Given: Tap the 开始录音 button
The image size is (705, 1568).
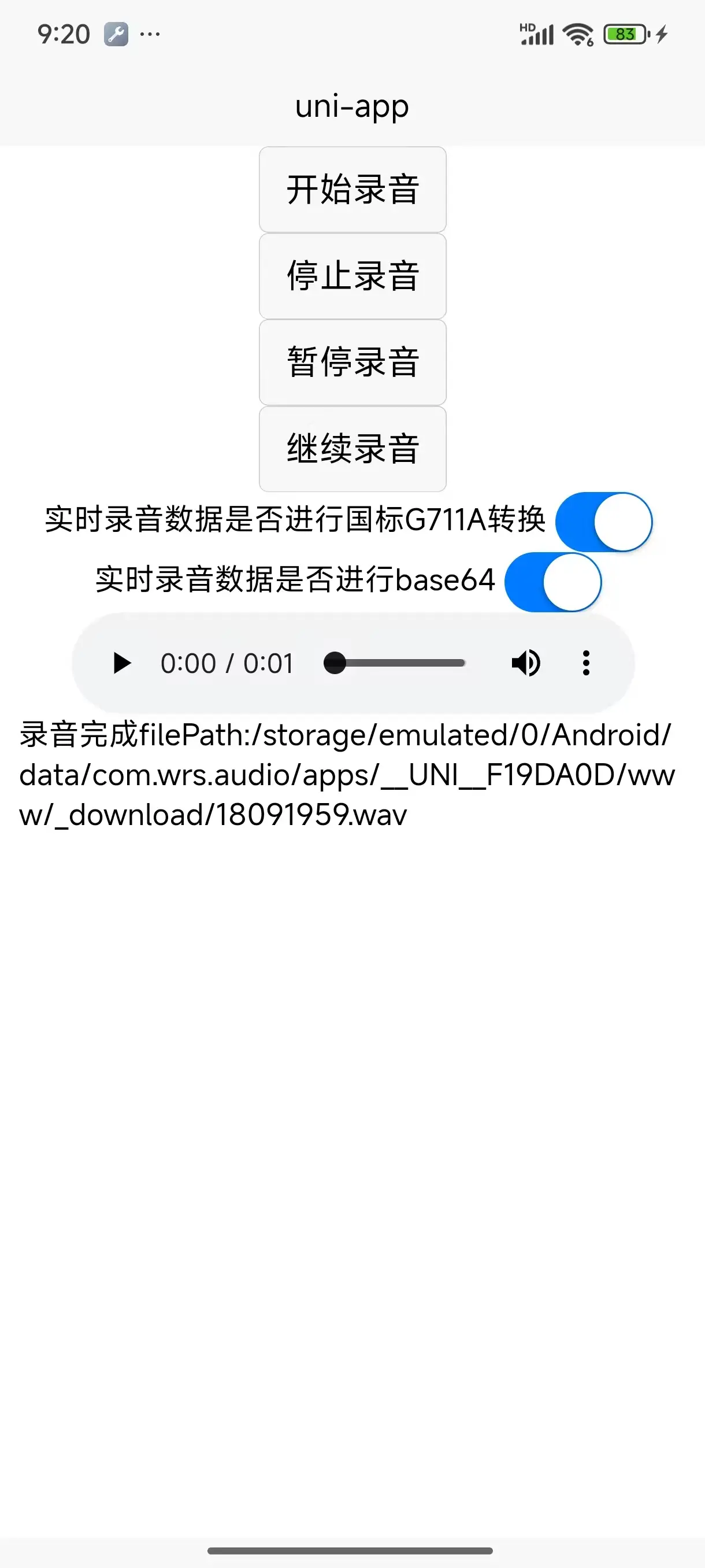Looking at the screenshot, I should coord(352,189).
